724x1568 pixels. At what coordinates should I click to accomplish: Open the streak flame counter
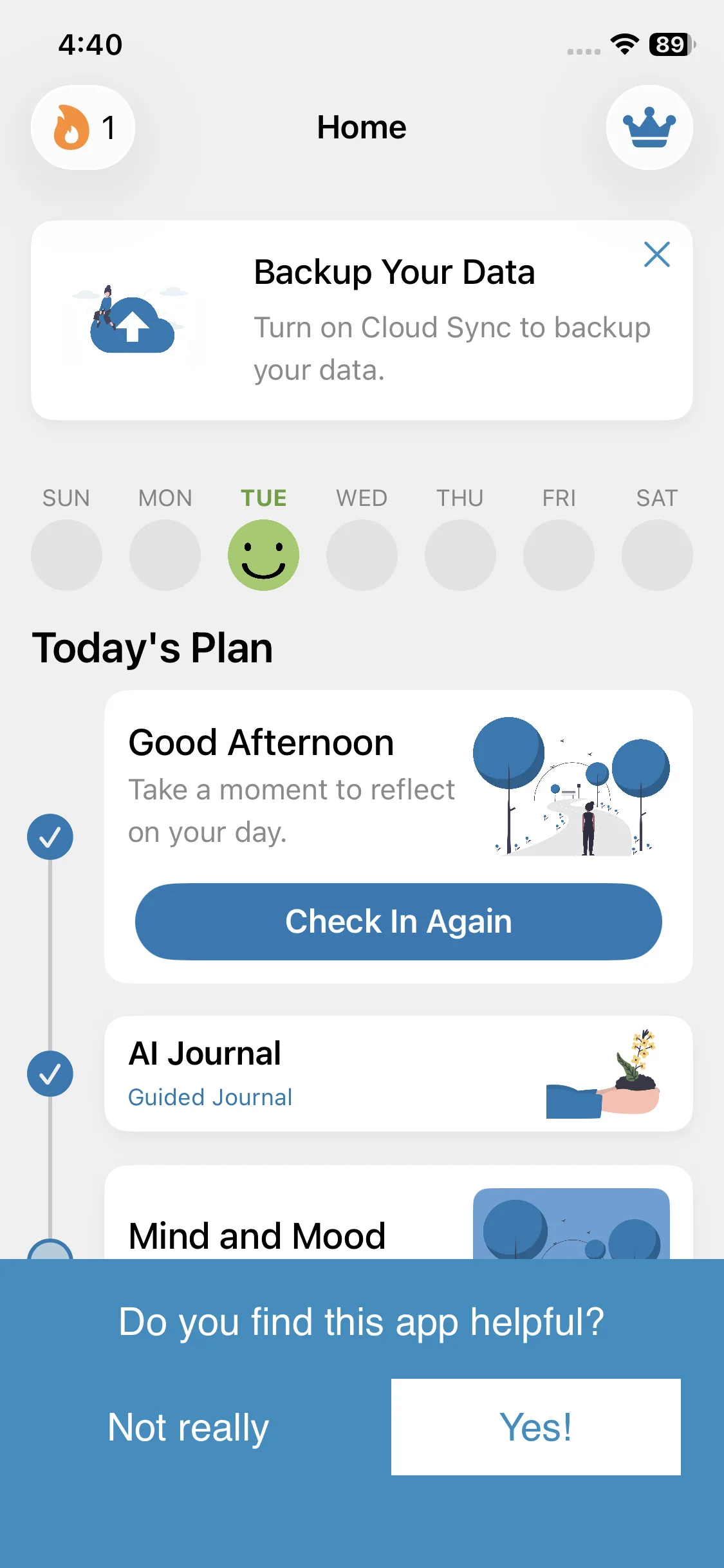tap(83, 127)
